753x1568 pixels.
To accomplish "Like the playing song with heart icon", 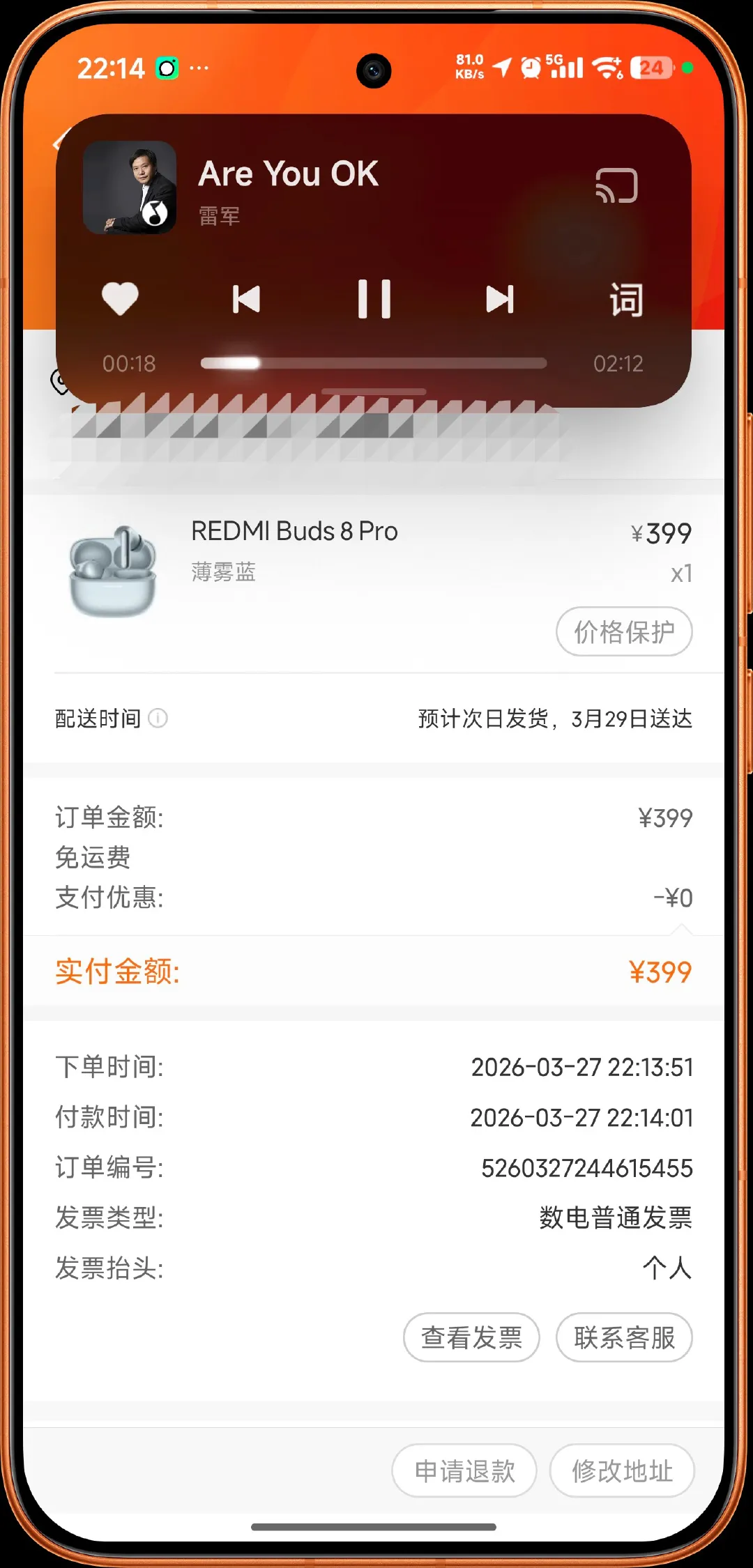I will tap(120, 299).
